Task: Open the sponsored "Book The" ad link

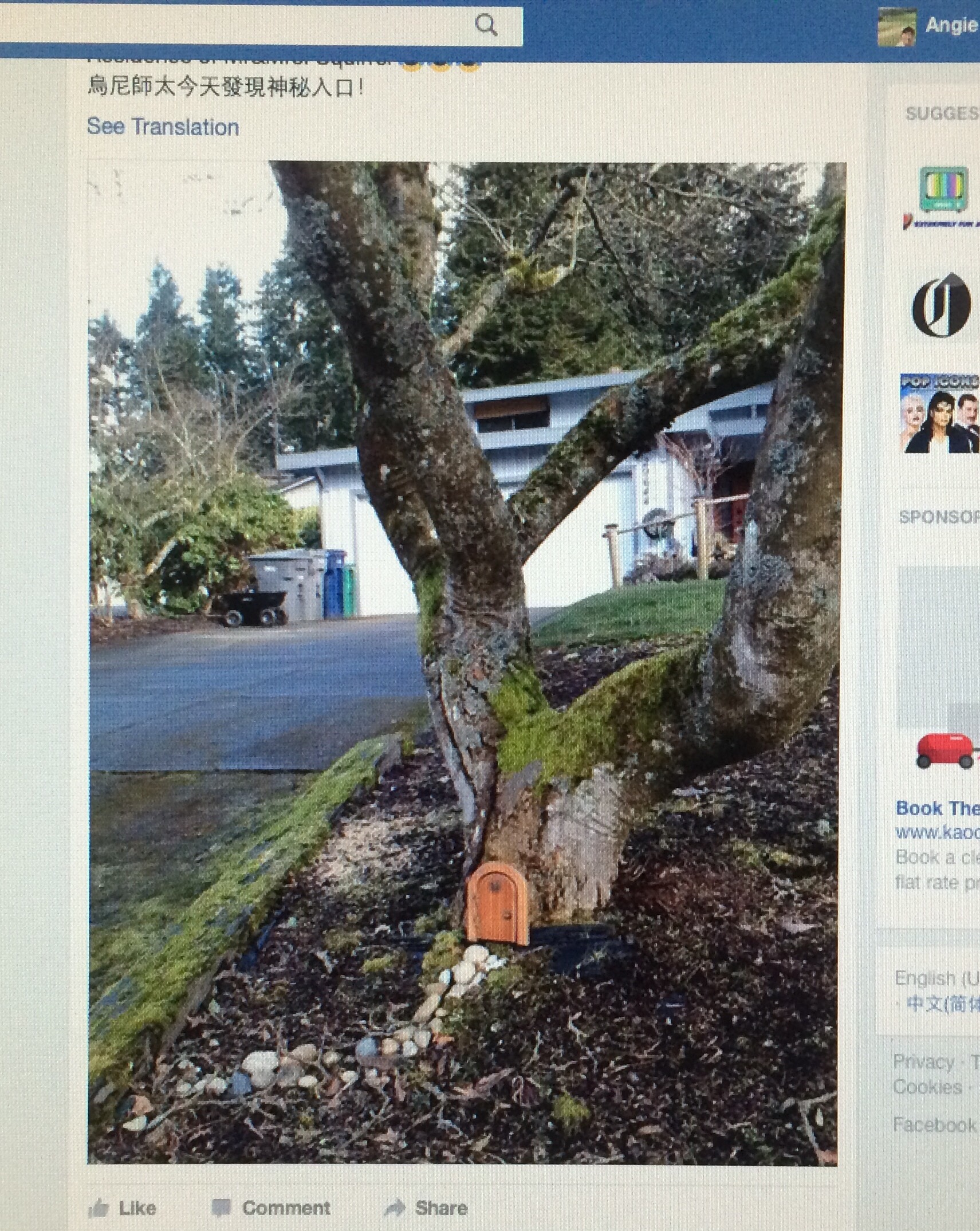Action: (938, 808)
